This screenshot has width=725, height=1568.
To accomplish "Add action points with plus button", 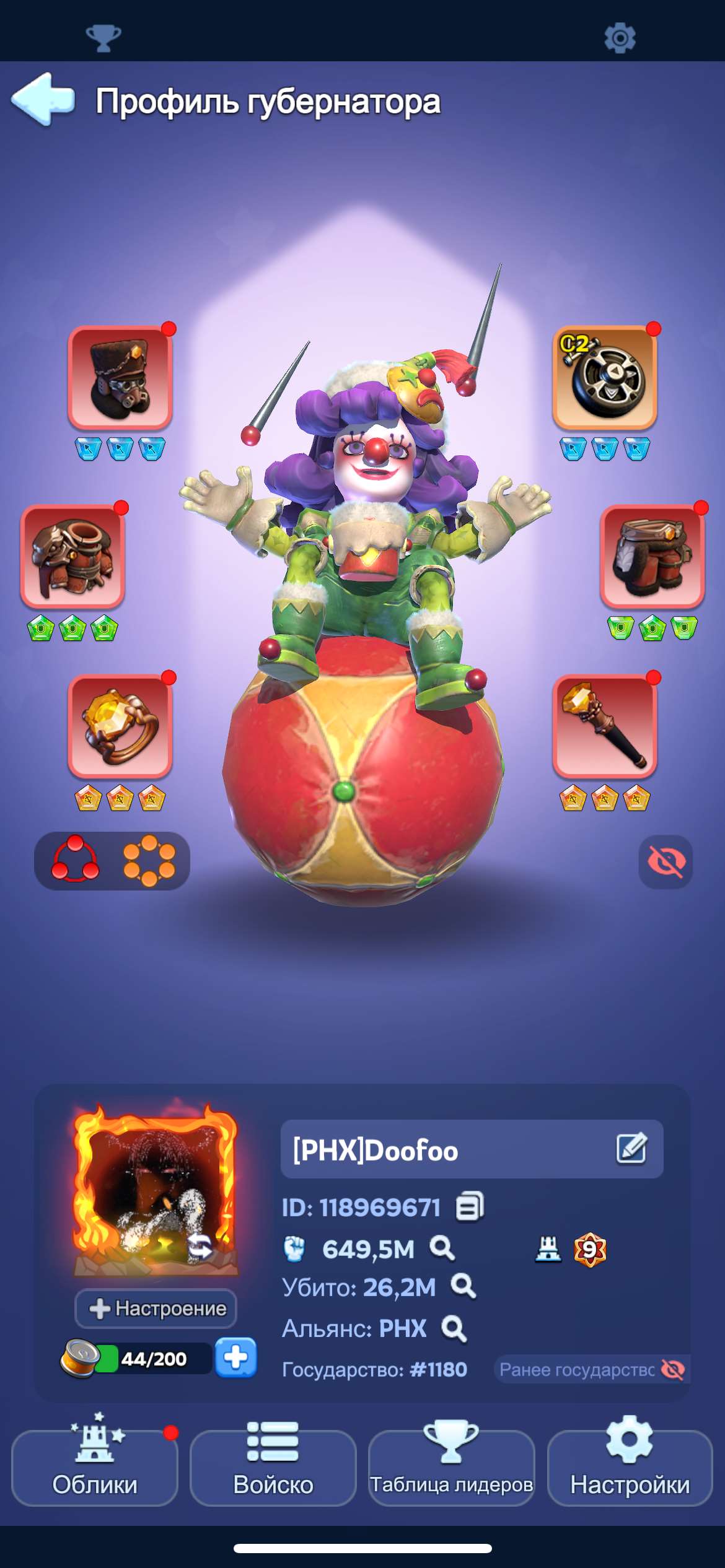I will [x=235, y=1357].
